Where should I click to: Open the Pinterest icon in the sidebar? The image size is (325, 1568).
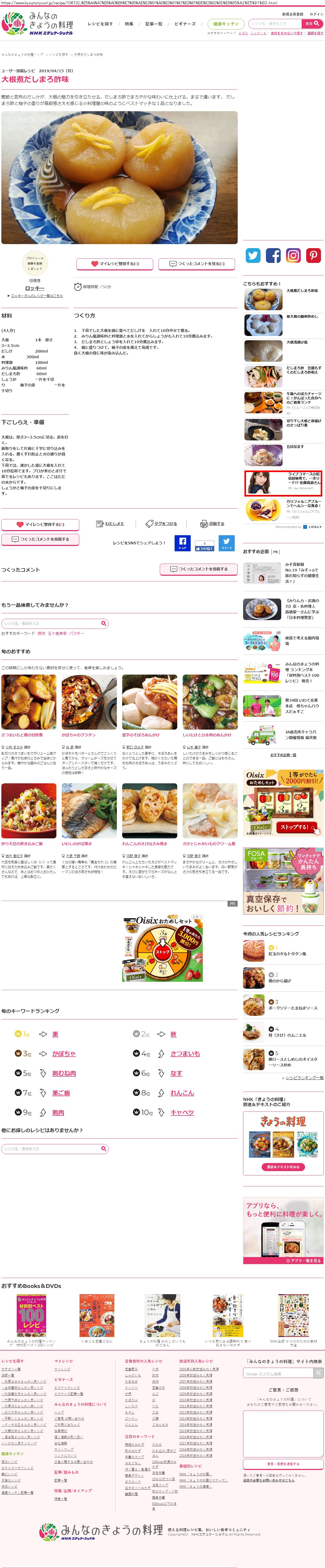pos(313,256)
